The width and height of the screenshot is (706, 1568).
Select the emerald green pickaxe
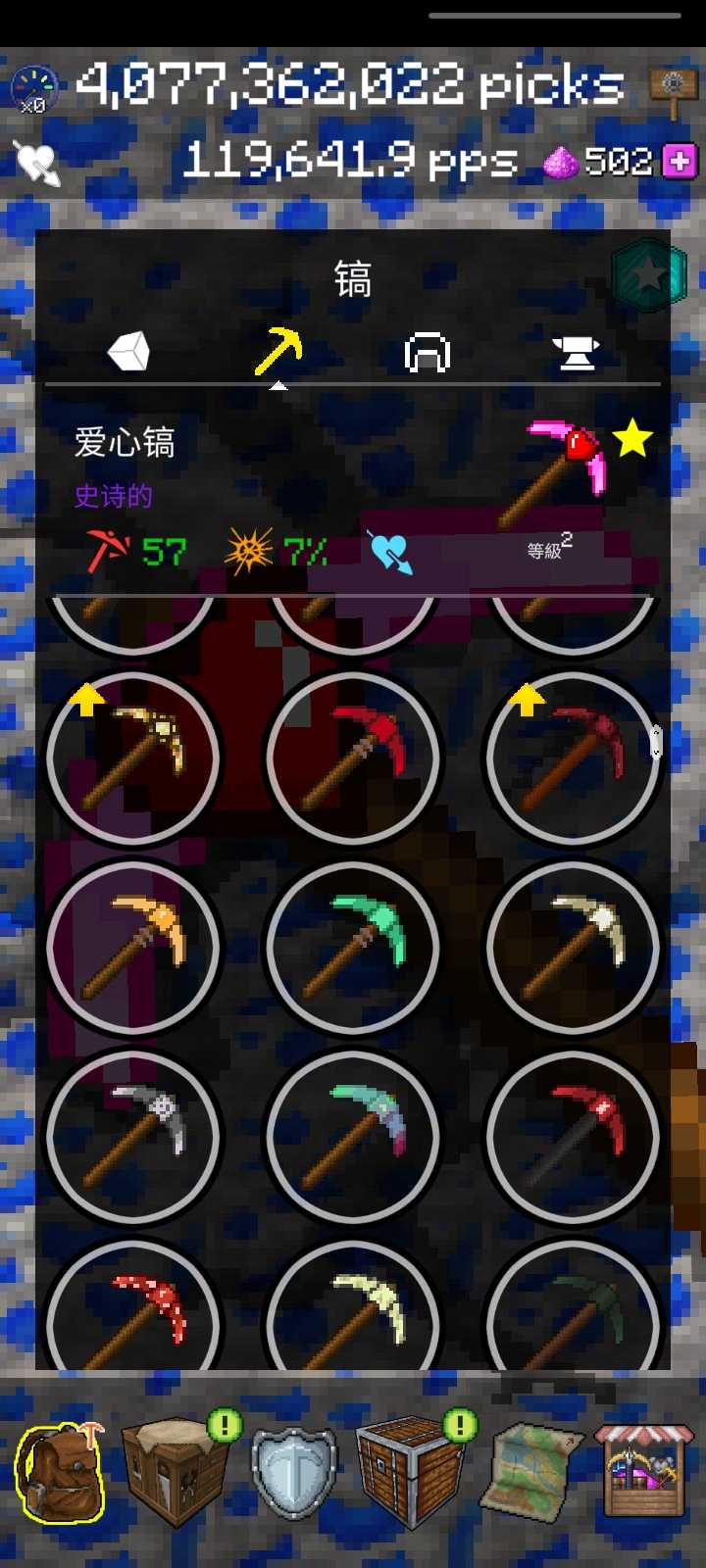(353, 946)
